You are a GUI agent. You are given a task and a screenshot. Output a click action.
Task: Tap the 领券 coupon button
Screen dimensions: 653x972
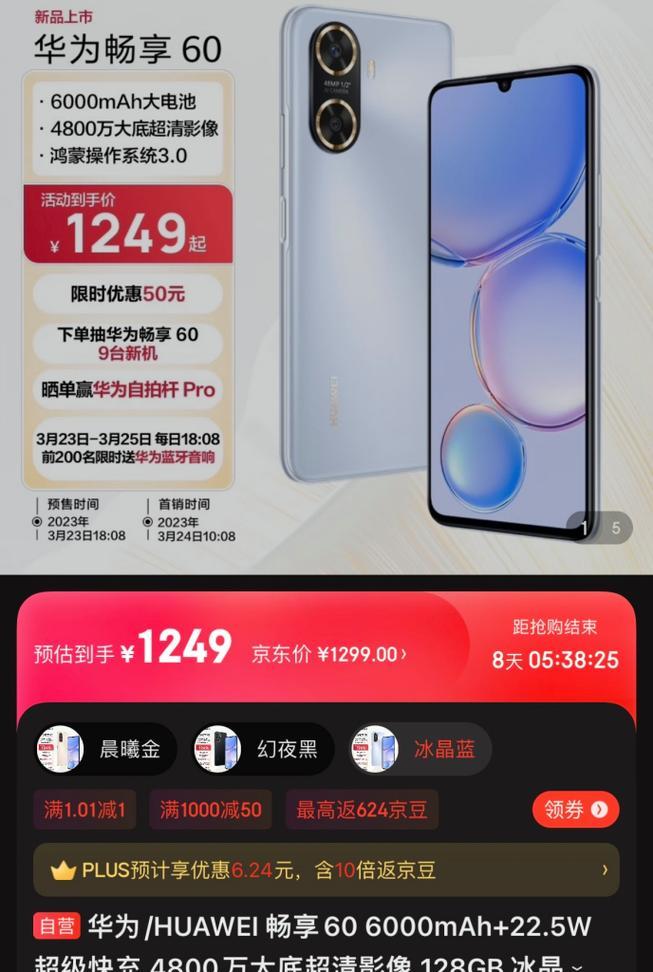(575, 809)
